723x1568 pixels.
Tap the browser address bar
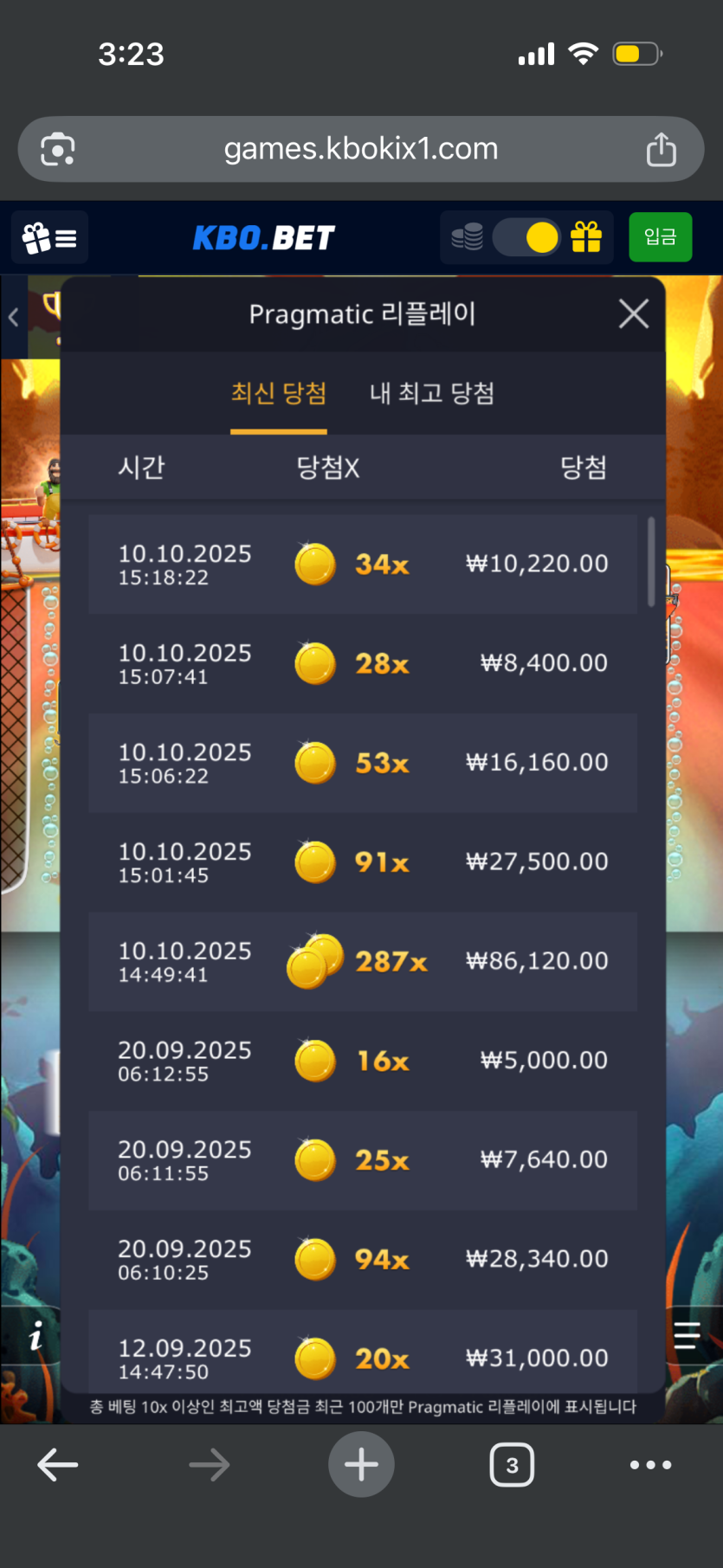click(360, 149)
